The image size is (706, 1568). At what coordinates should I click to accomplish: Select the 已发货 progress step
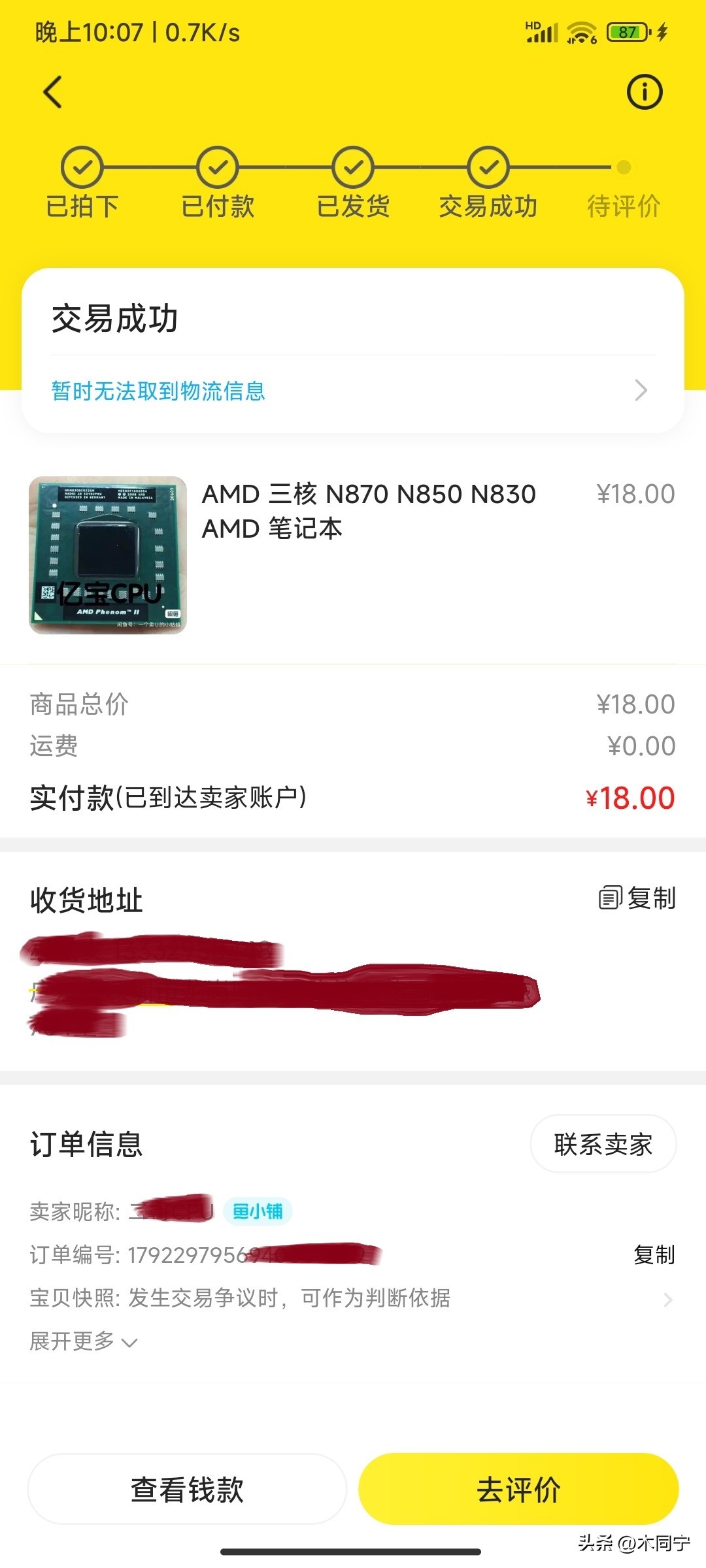pyautogui.click(x=354, y=169)
